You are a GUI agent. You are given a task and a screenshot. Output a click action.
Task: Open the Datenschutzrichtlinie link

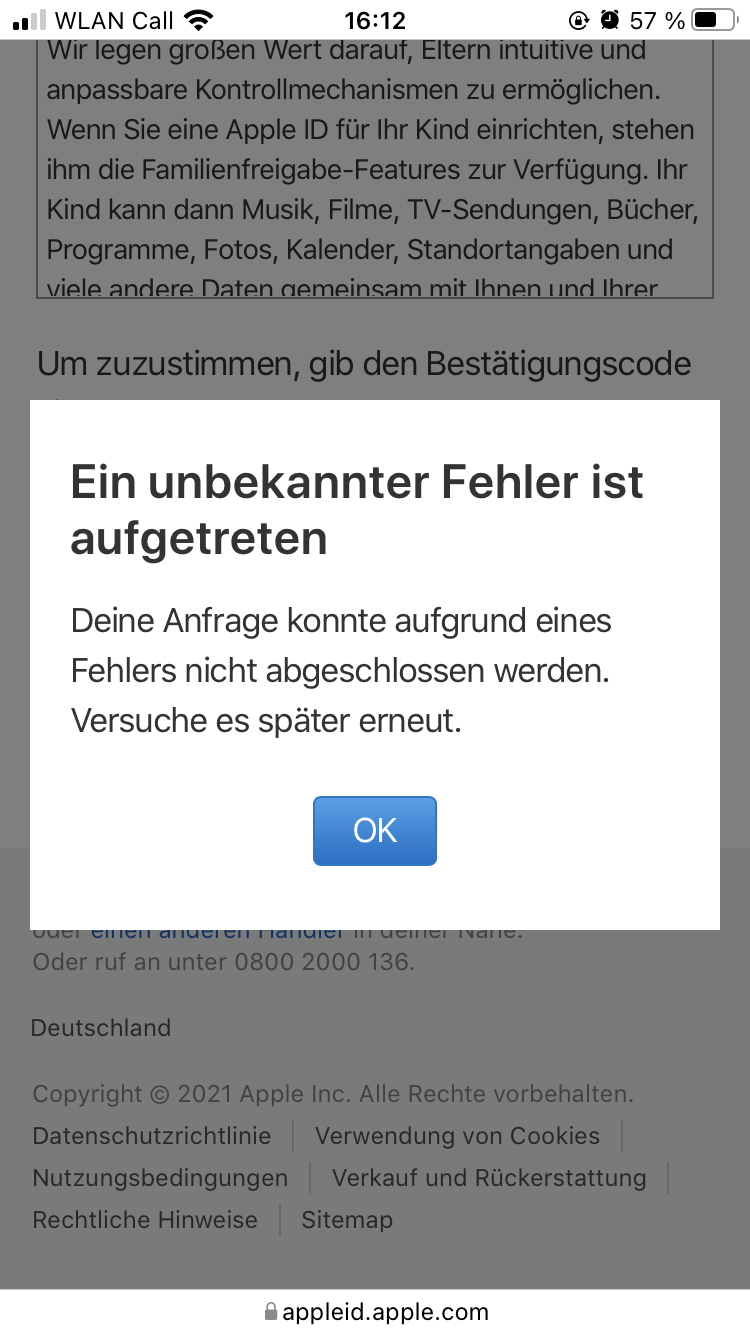pyautogui.click(x=152, y=1136)
